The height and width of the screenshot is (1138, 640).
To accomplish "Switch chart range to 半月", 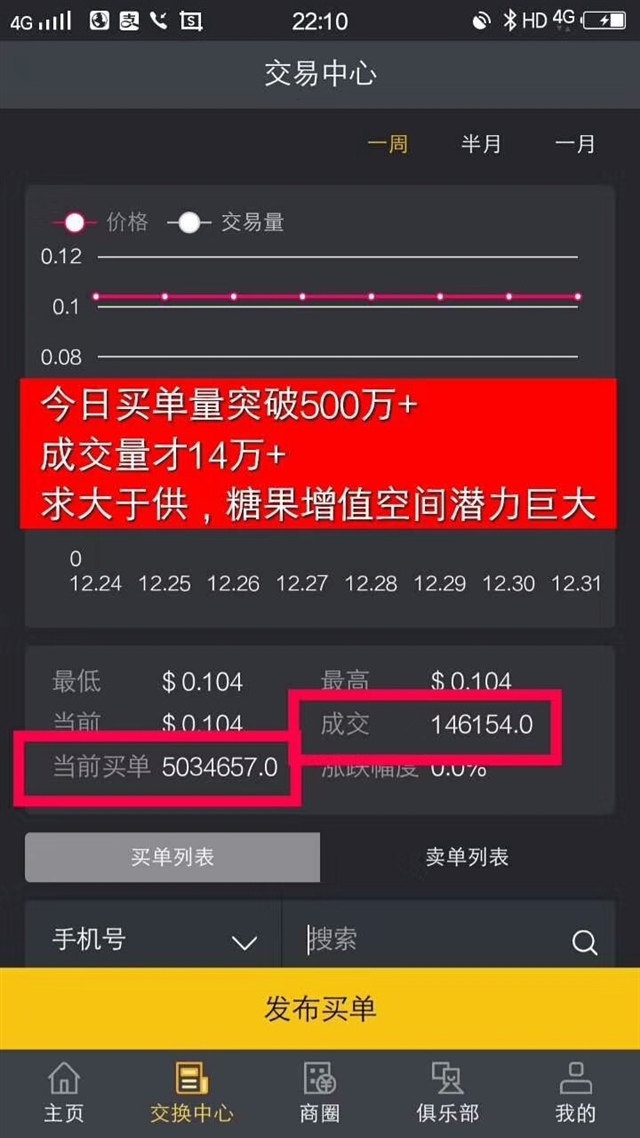I will click(481, 144).
